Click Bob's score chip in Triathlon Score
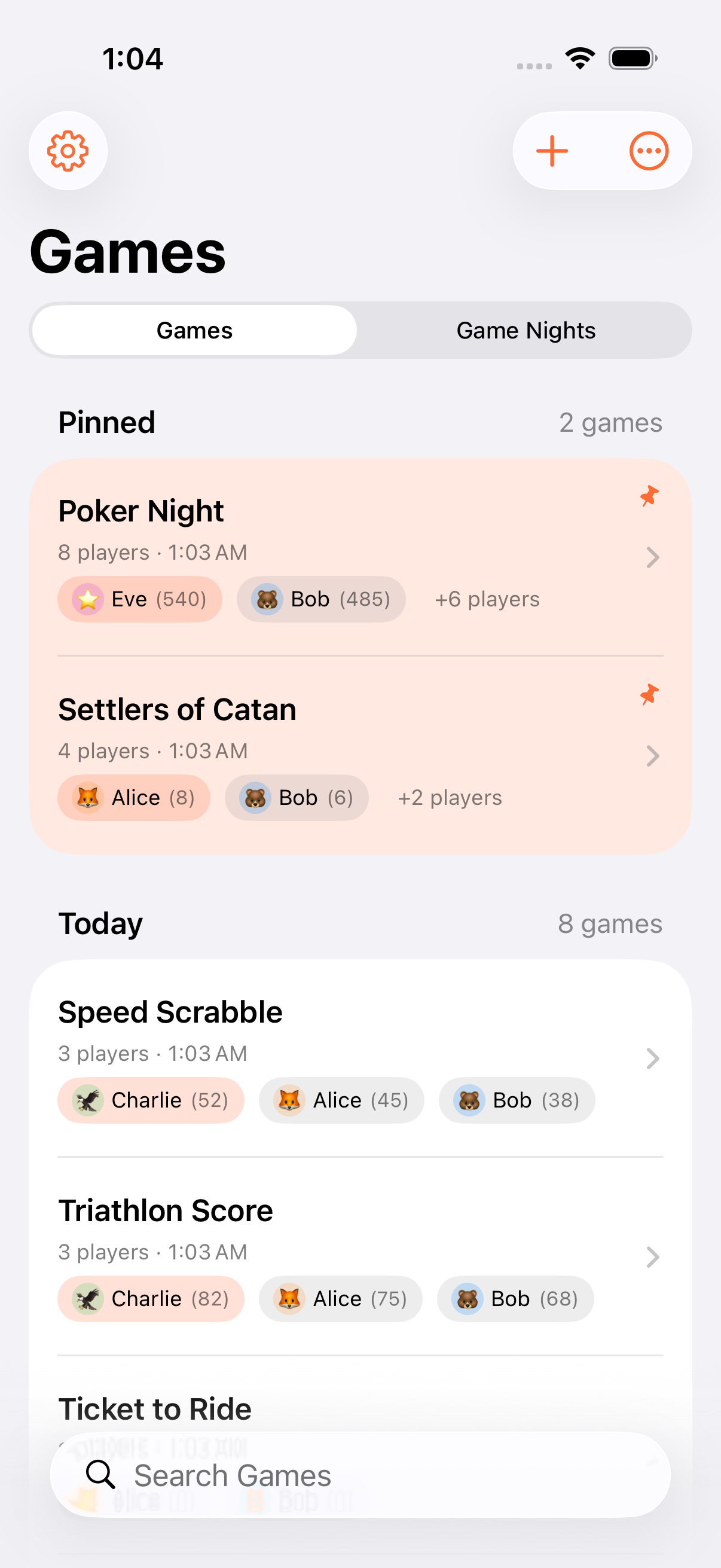 pos(515,1298)
